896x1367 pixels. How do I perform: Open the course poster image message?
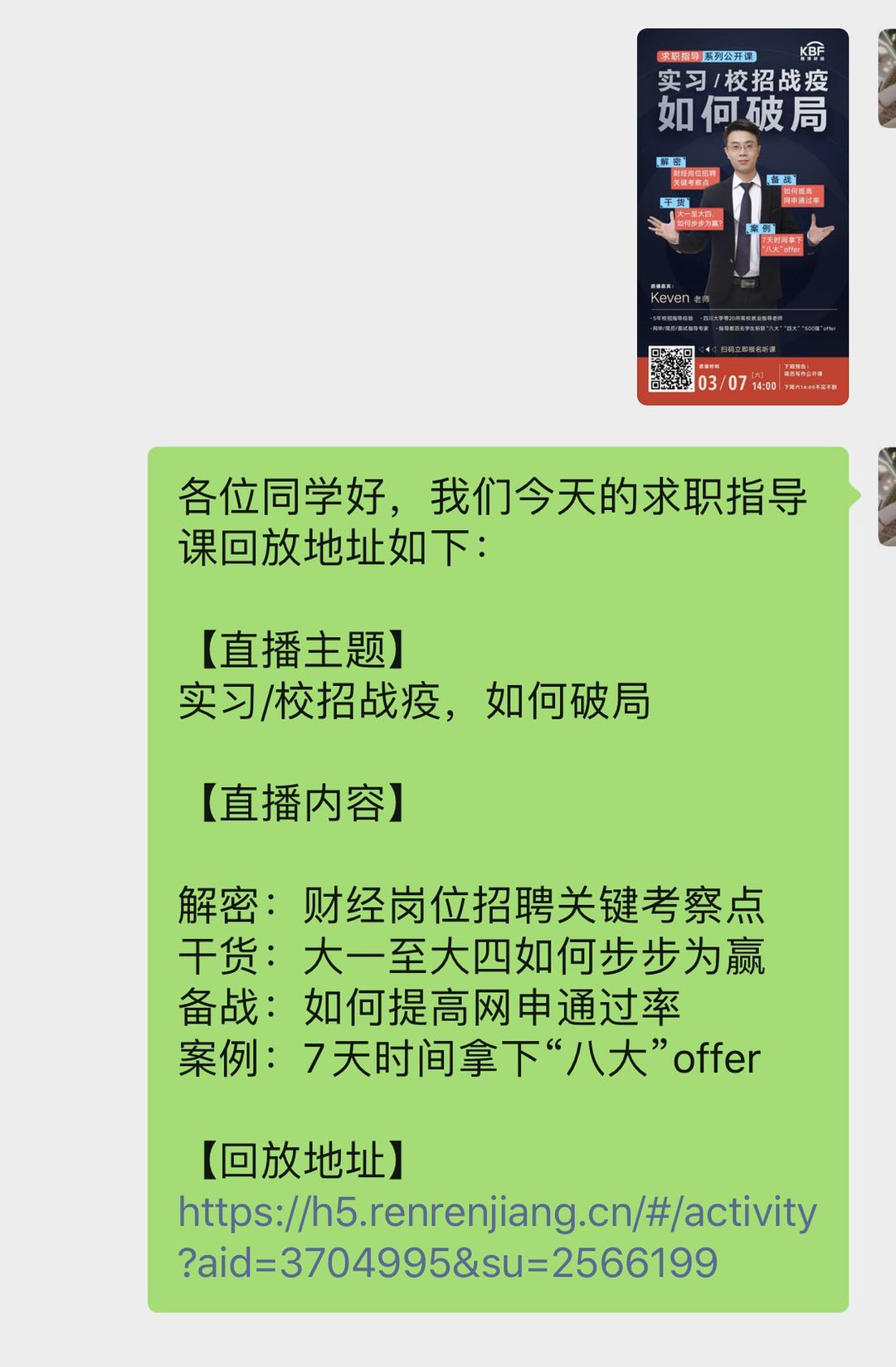743,216
